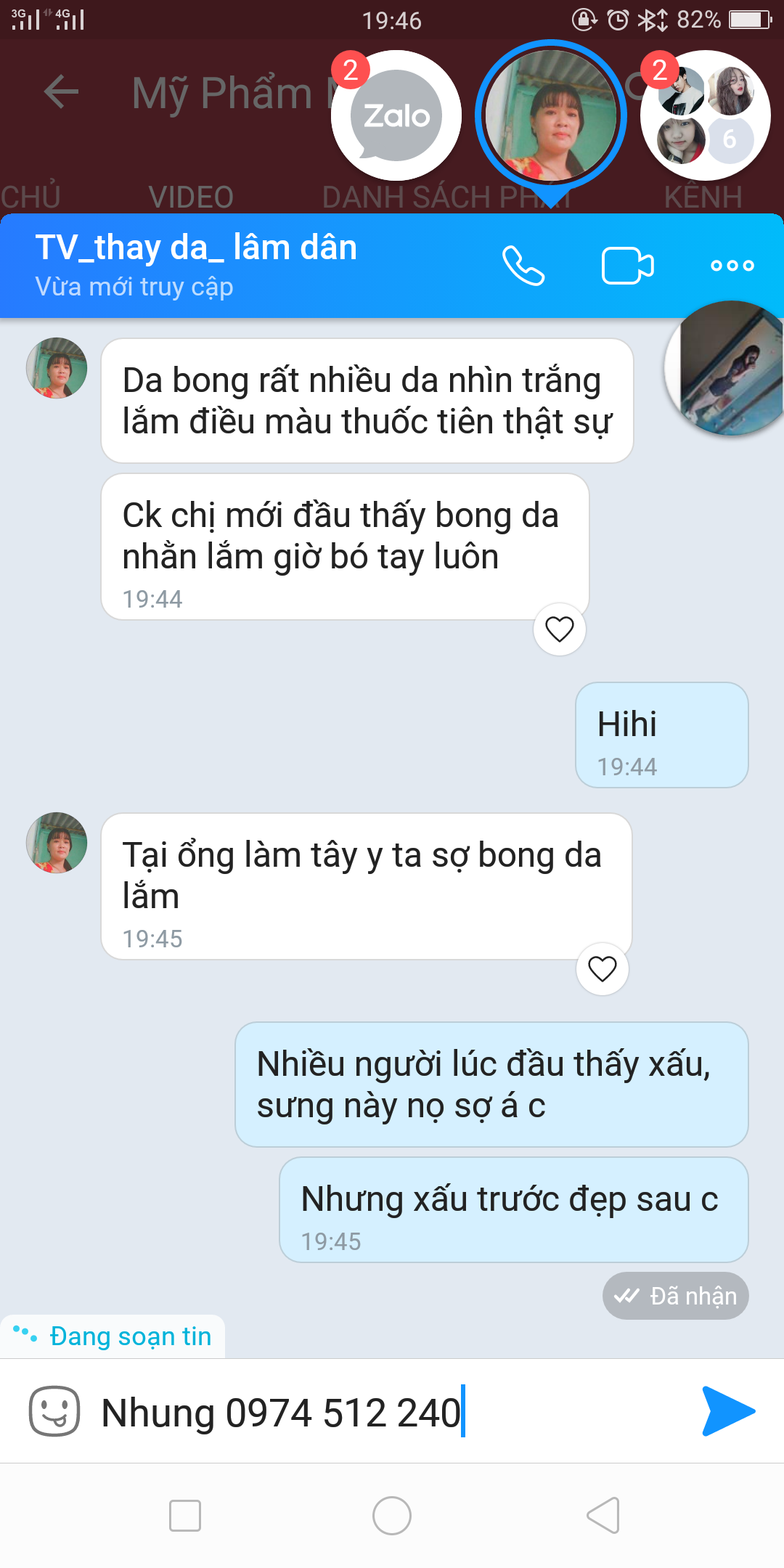This screenshot has height=1568, width=784.
Task: Start a voice call with TV_thay da_ lâm dân
Action: coord(523,266)
